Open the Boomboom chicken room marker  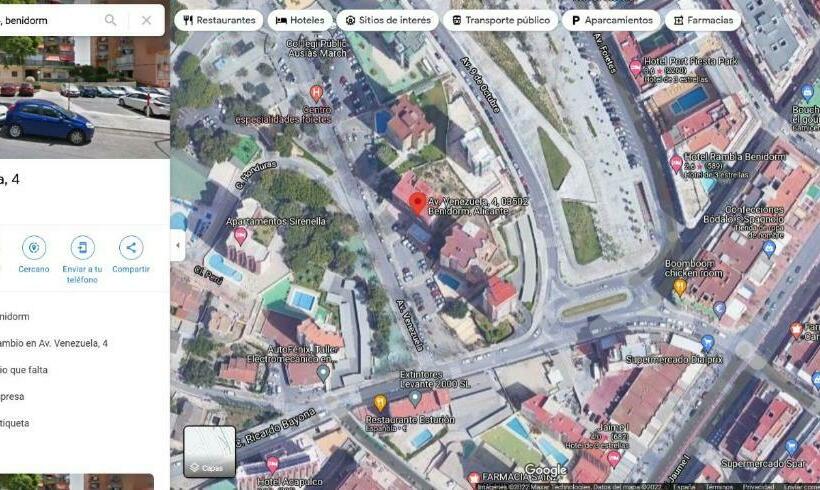click(680, 287)
